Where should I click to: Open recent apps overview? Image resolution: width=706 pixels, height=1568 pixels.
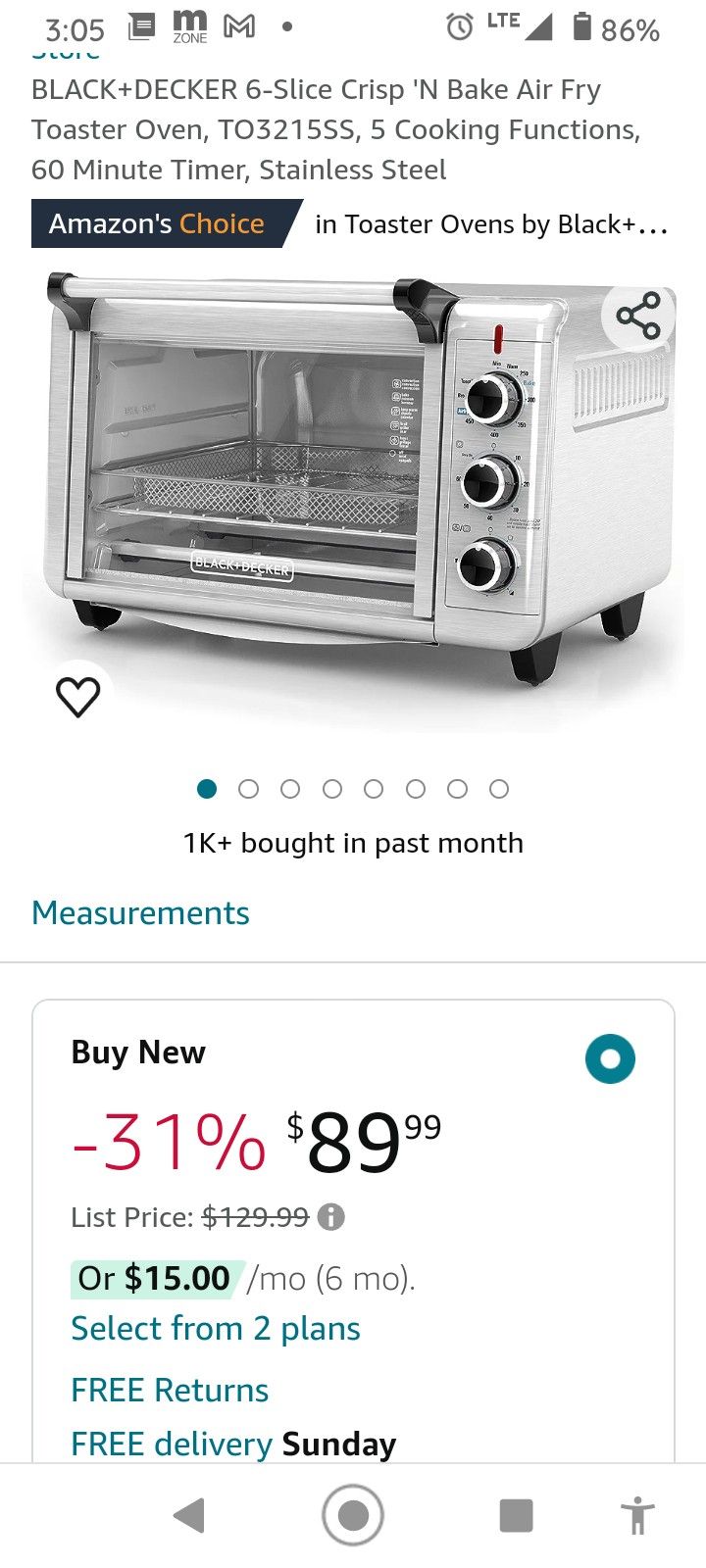click(516, 1515)
